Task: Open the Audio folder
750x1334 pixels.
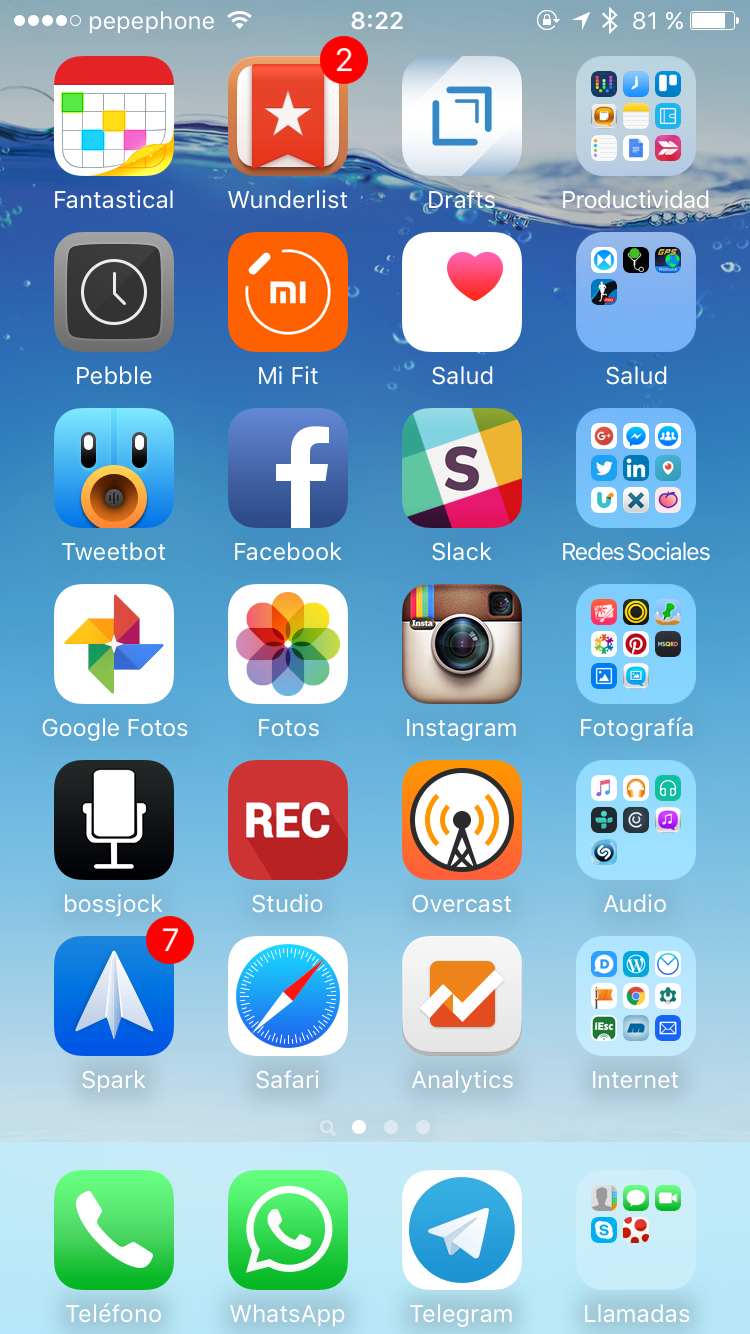Action: click(636, 820)
